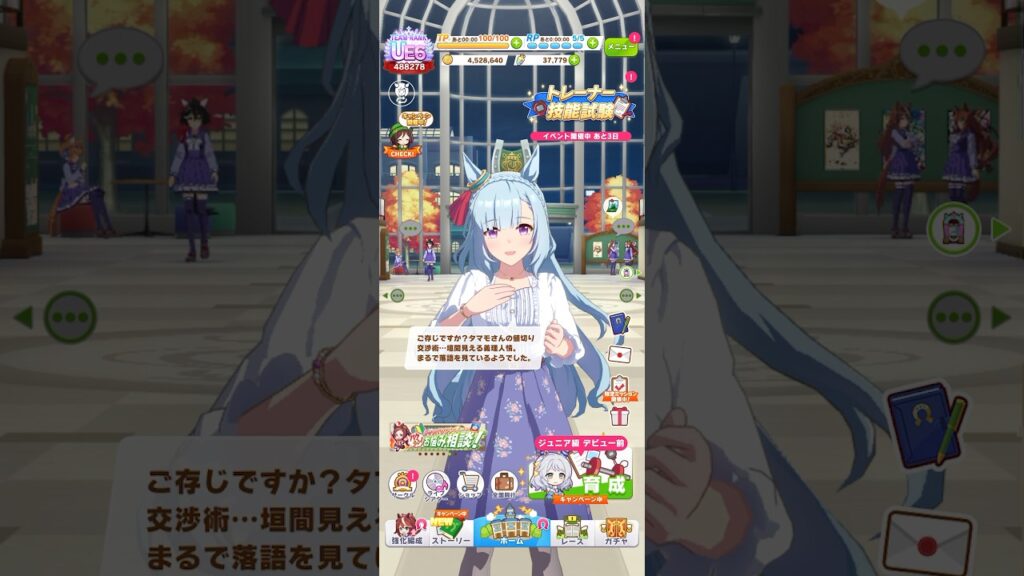1024x576 pixels.
Task: Open the mission checklist icon
Action: point(619,386)
